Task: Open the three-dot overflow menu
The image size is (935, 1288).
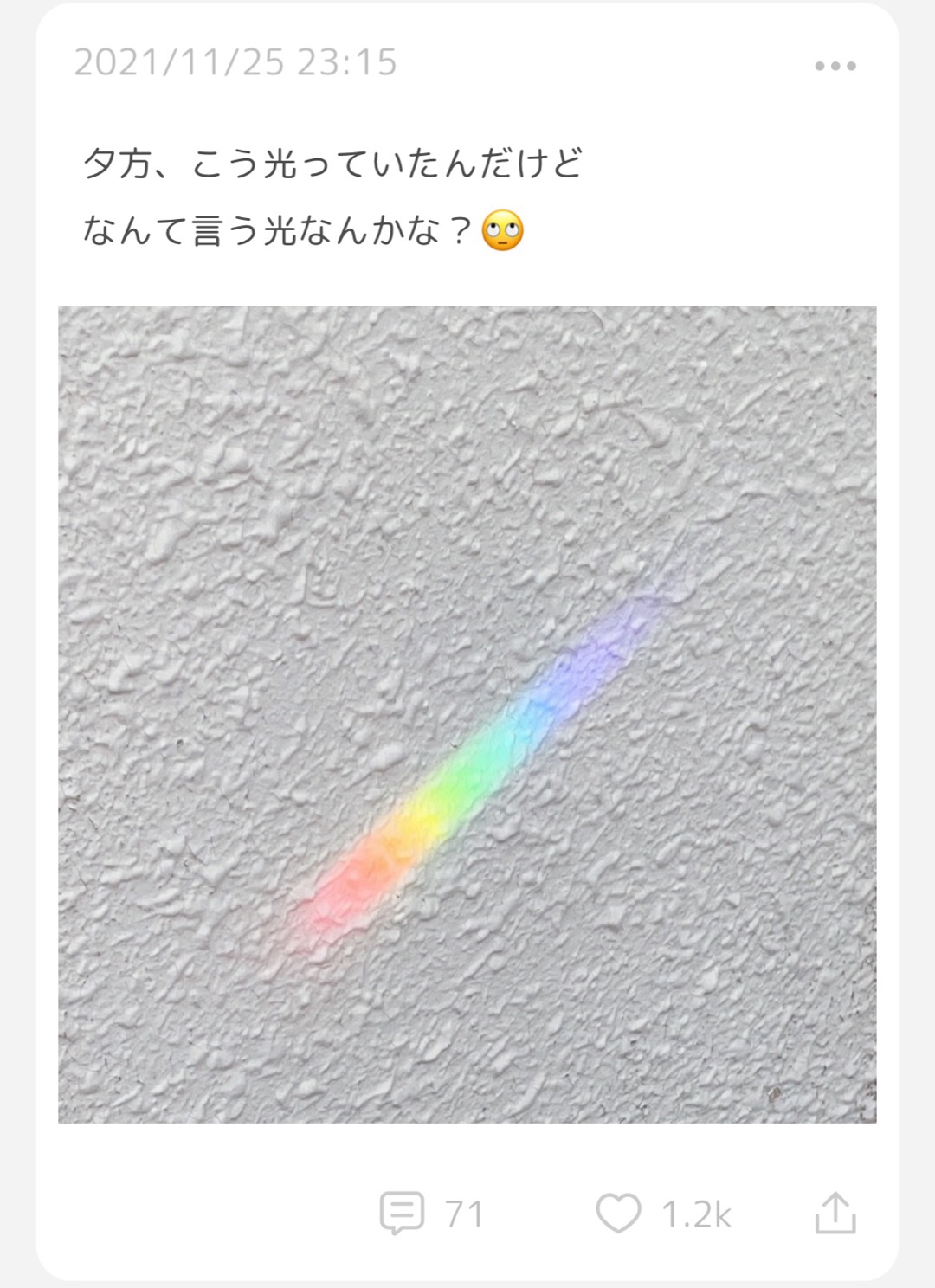Action: tap(835, 66)
